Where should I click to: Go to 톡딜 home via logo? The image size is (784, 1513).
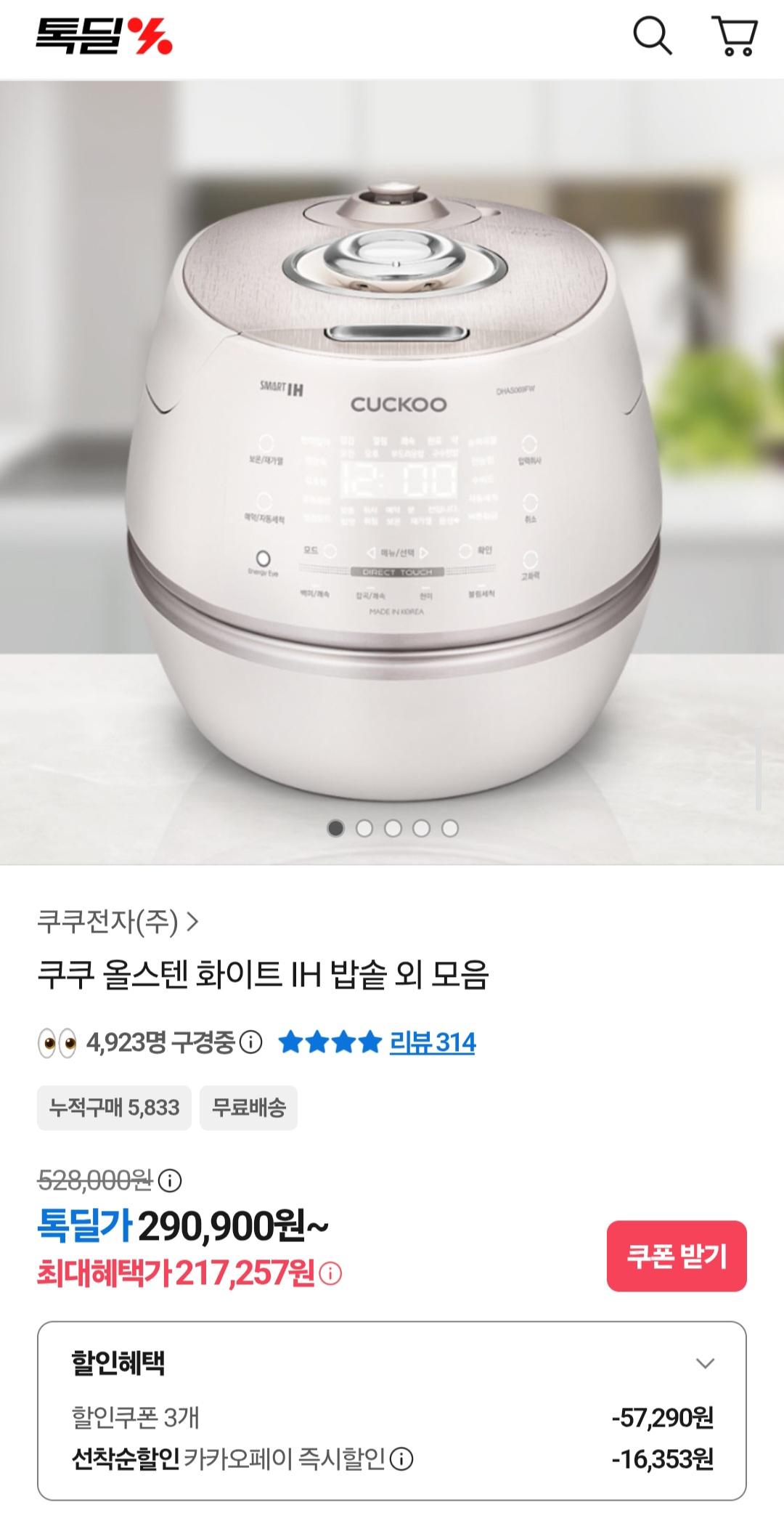(104, 36)
